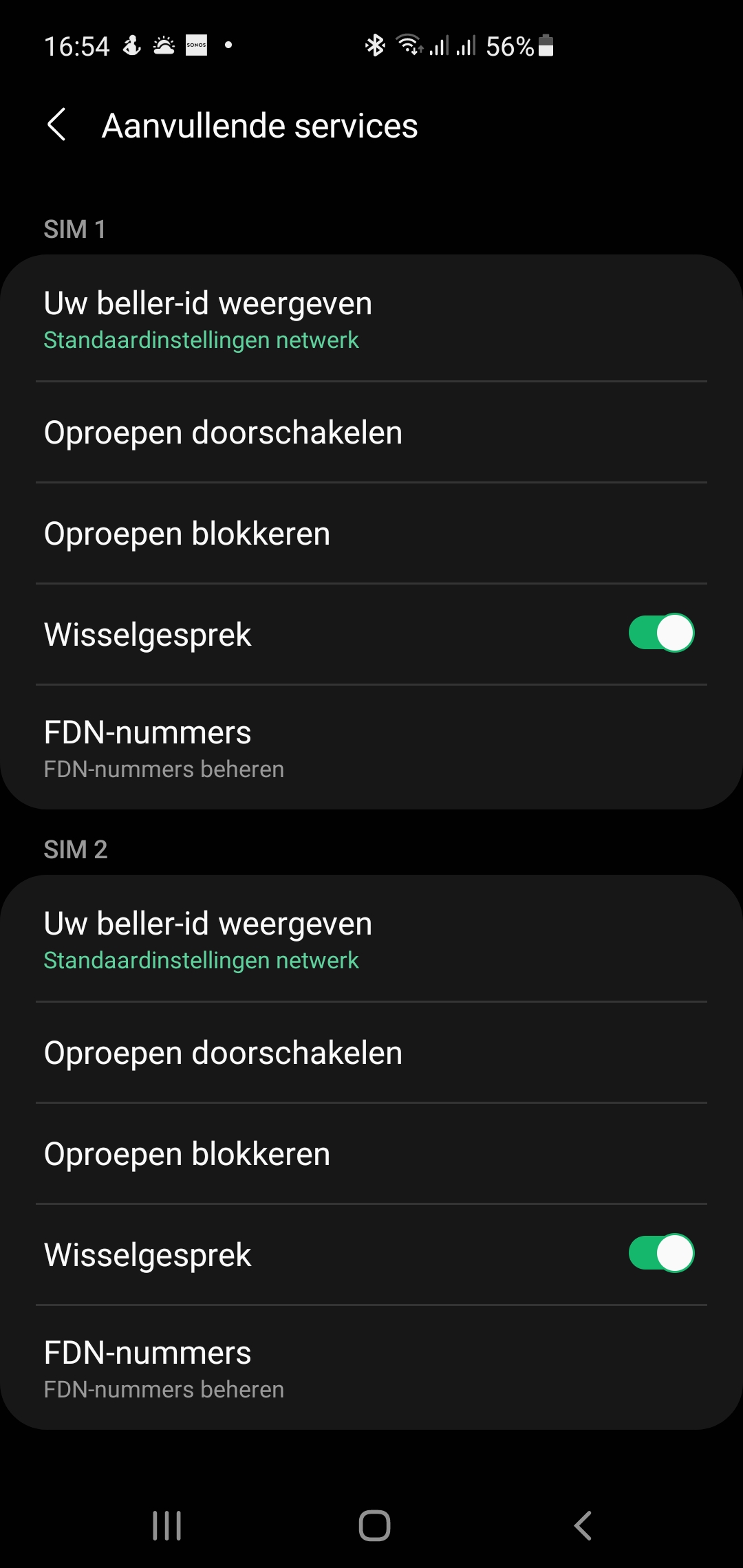Tap the system home button
Viewport: 743px width, 1568px height.
click(374, 1525)
